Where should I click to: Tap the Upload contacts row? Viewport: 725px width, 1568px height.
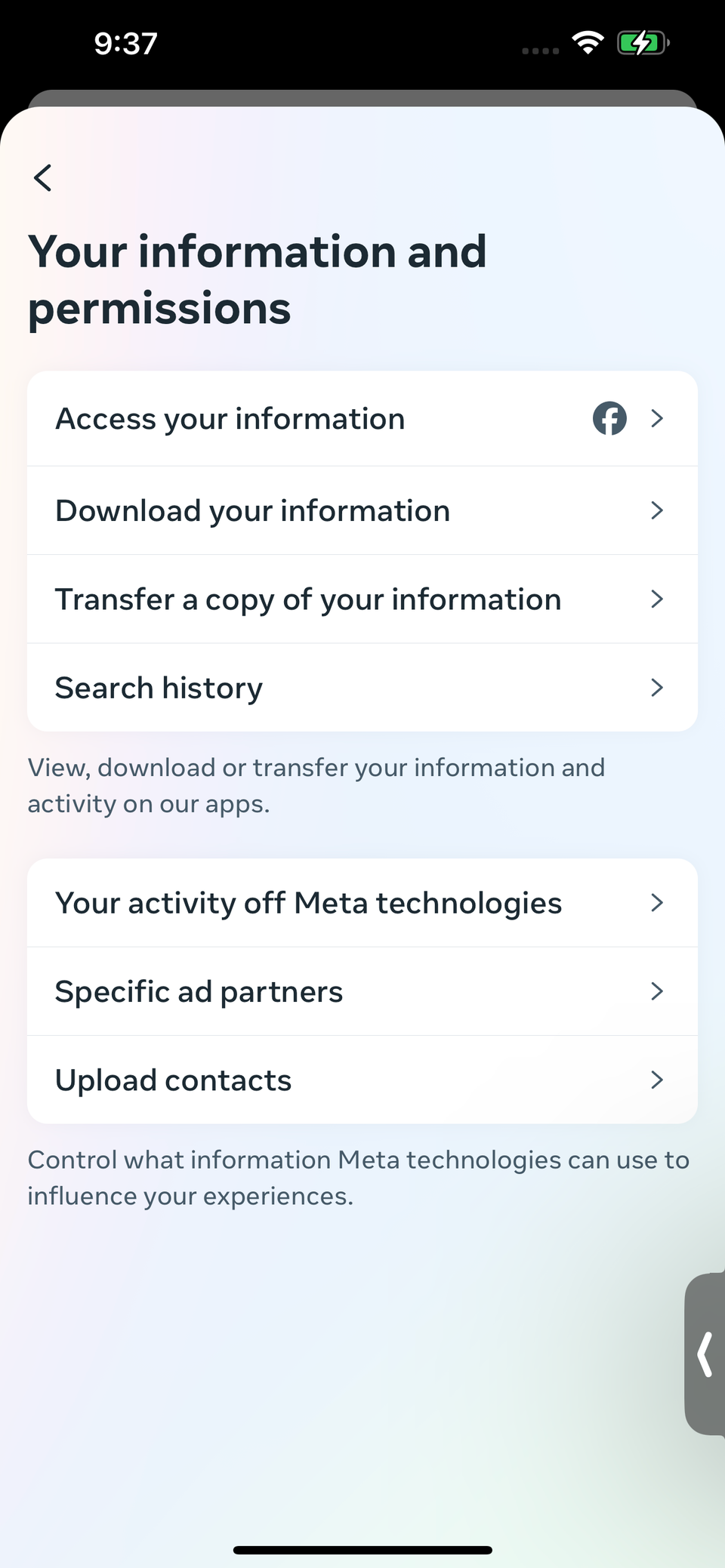361,1080
